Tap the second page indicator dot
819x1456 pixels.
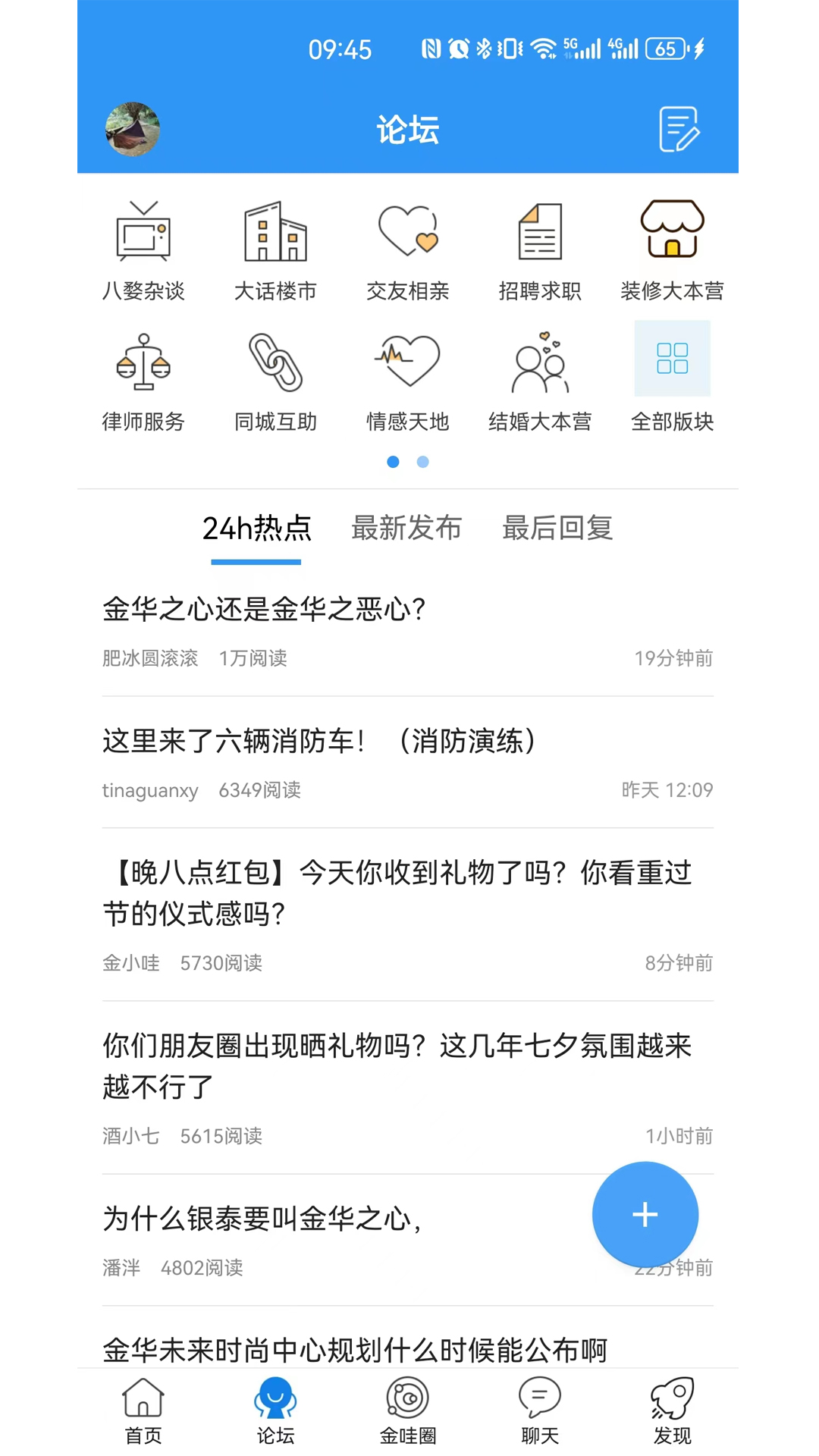[422, 462]
